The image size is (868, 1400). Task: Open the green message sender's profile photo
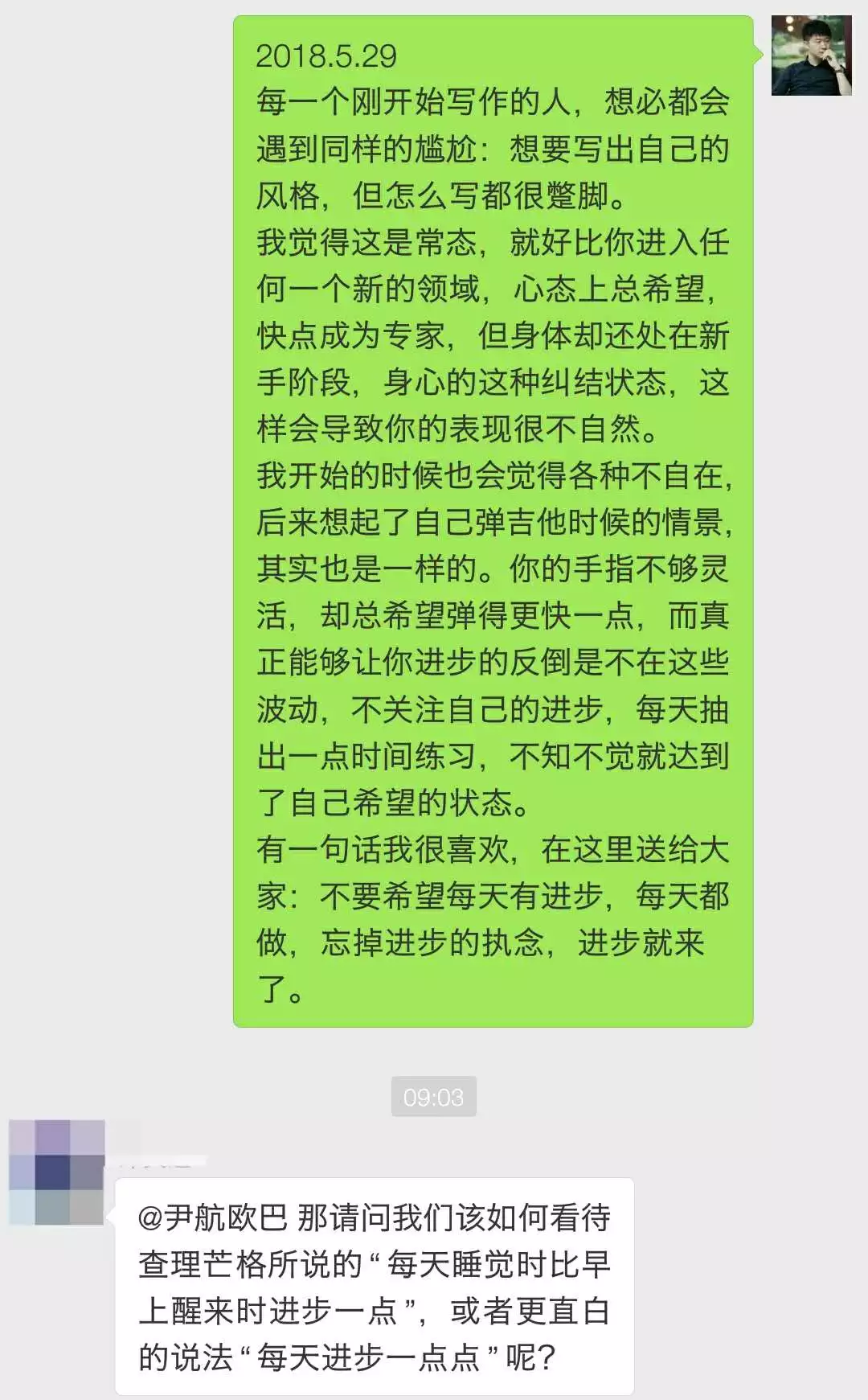(811, 55)
